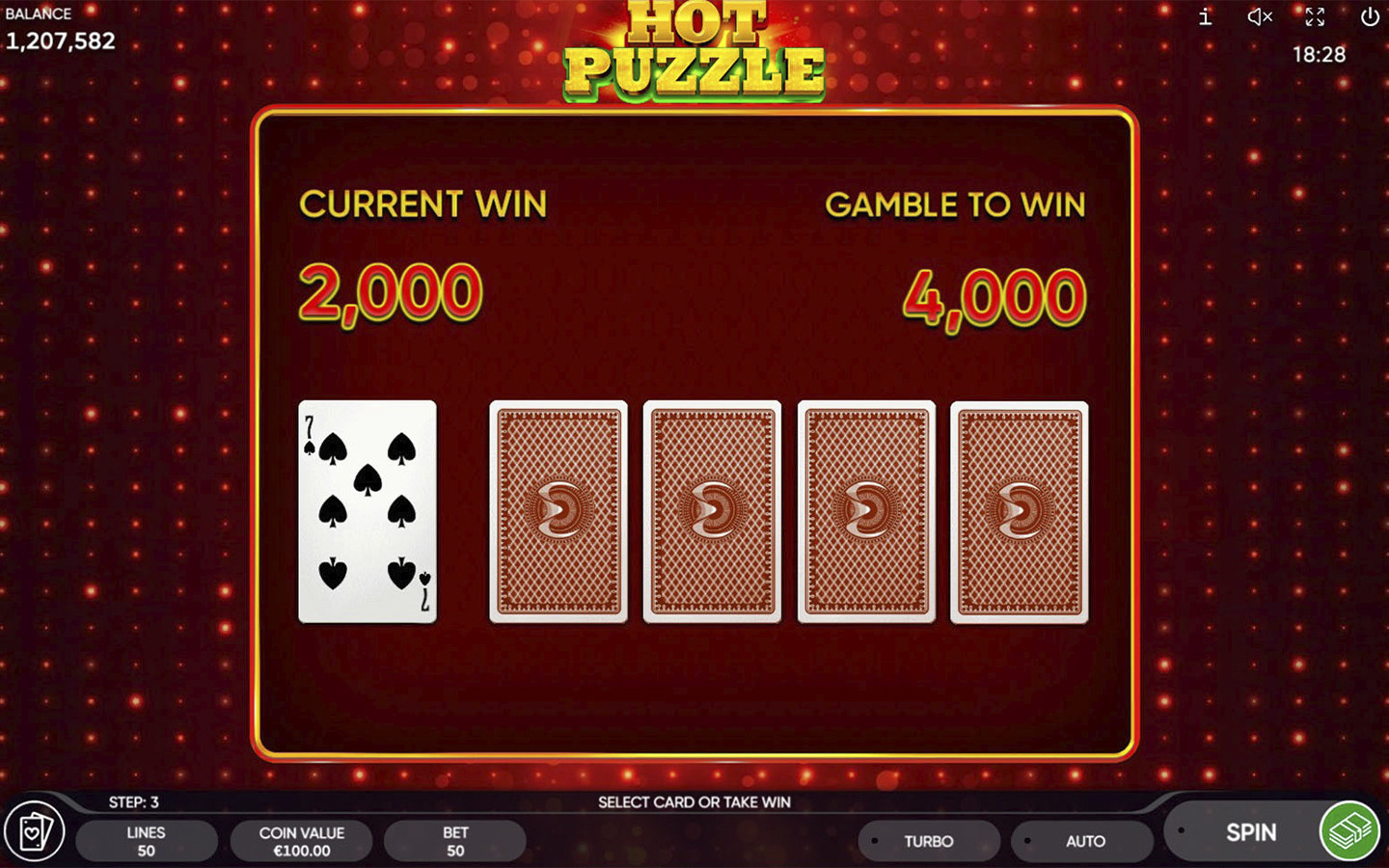The height and width of the screenshot is (868, 1389).
Task: Open the game info icon
Action: coord(1205,16)
